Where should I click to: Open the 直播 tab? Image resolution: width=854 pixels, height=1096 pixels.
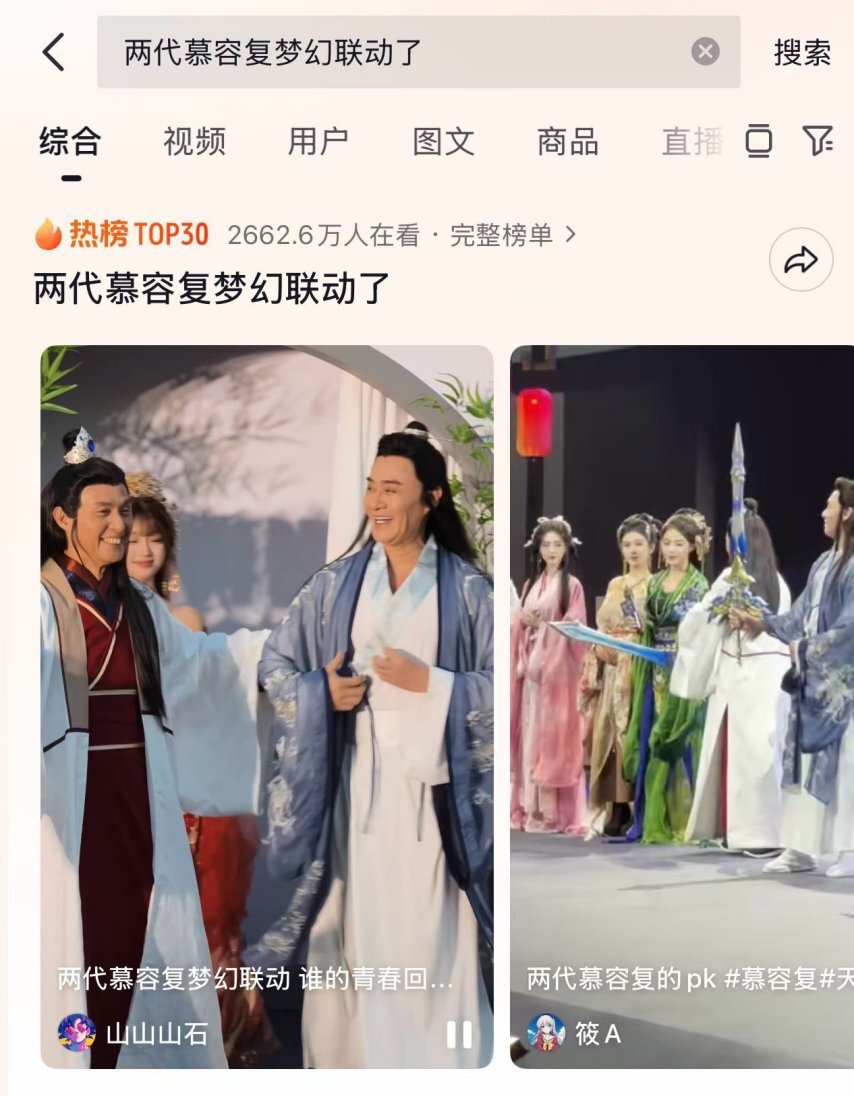pos(691,142)
